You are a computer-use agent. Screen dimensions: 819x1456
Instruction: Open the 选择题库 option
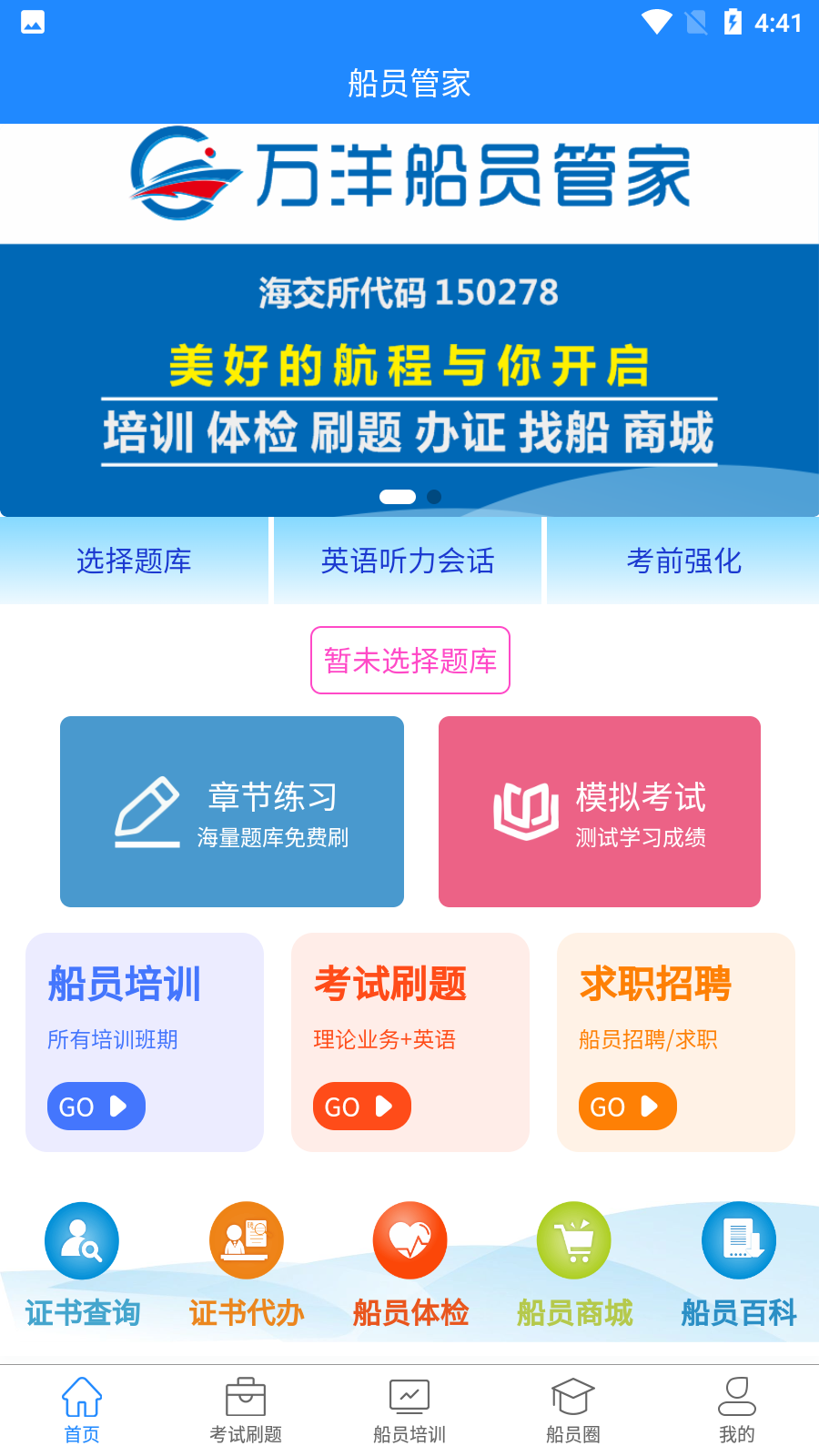point(135,561)
